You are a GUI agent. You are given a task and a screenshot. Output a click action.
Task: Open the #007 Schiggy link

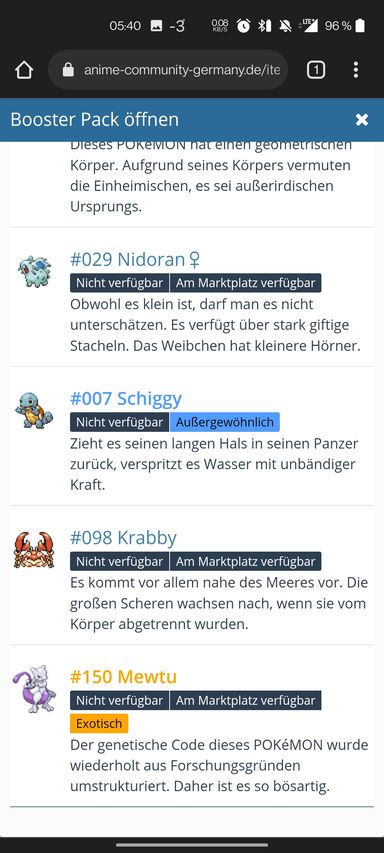point(126,399)
